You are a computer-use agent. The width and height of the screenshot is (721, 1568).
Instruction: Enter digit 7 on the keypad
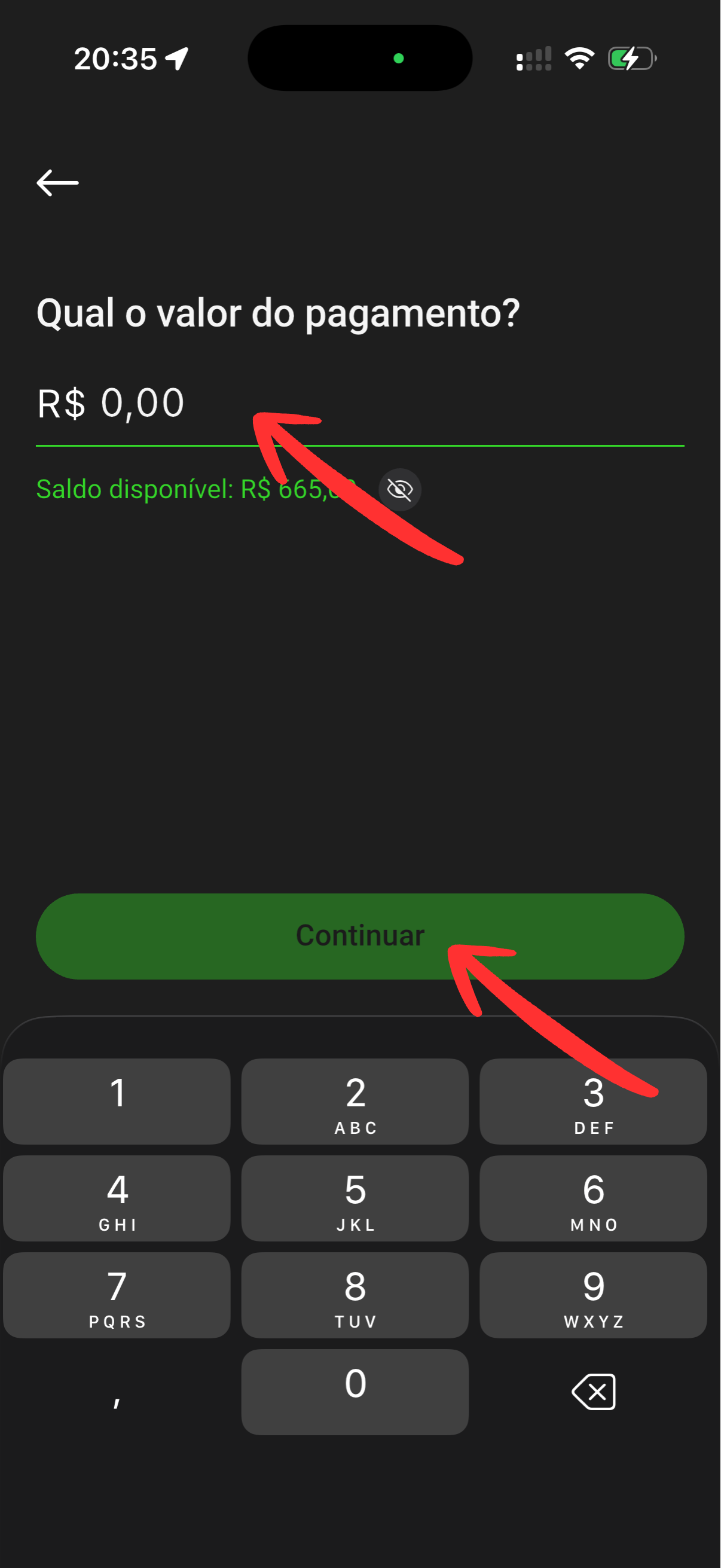click(117, 1295)
